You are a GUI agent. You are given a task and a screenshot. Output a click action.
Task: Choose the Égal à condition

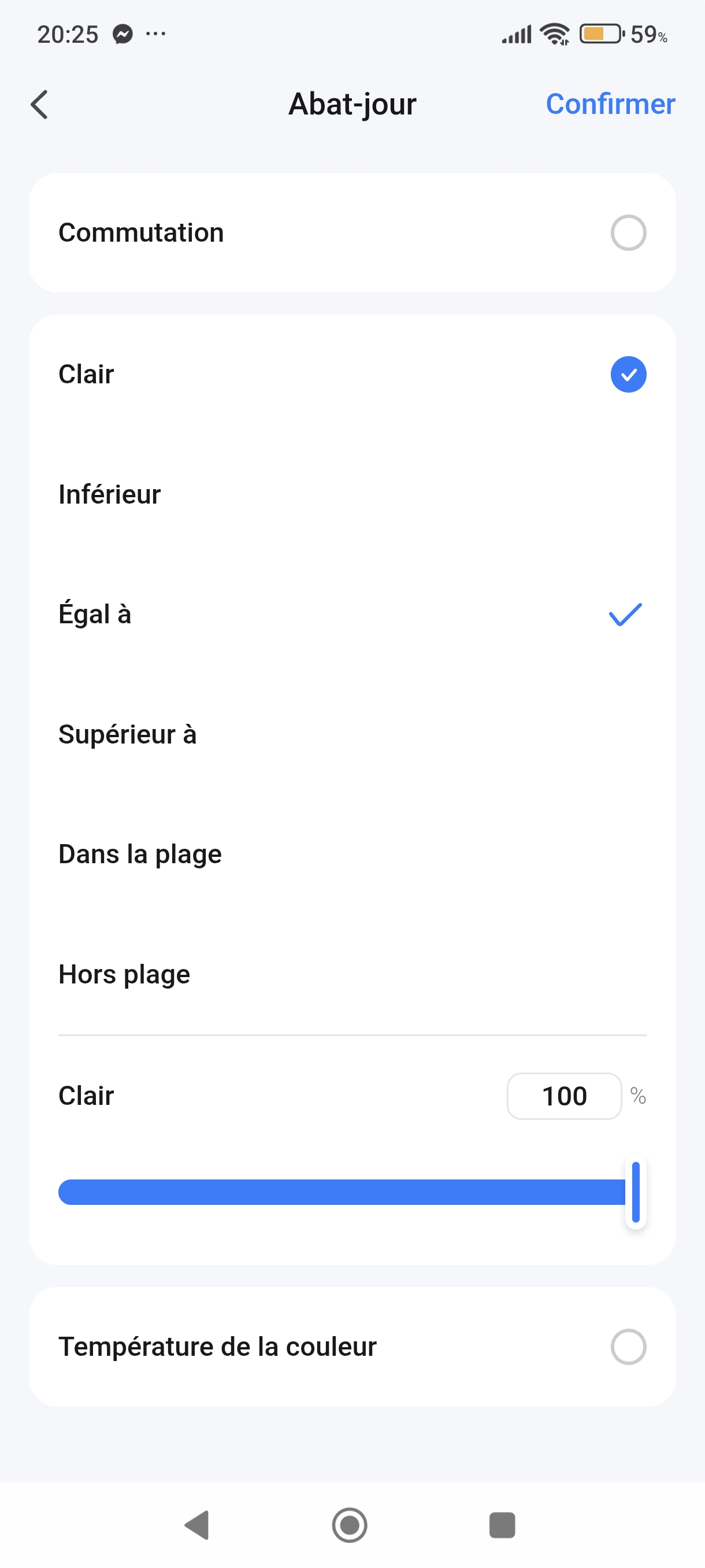(x=352, y=614)
